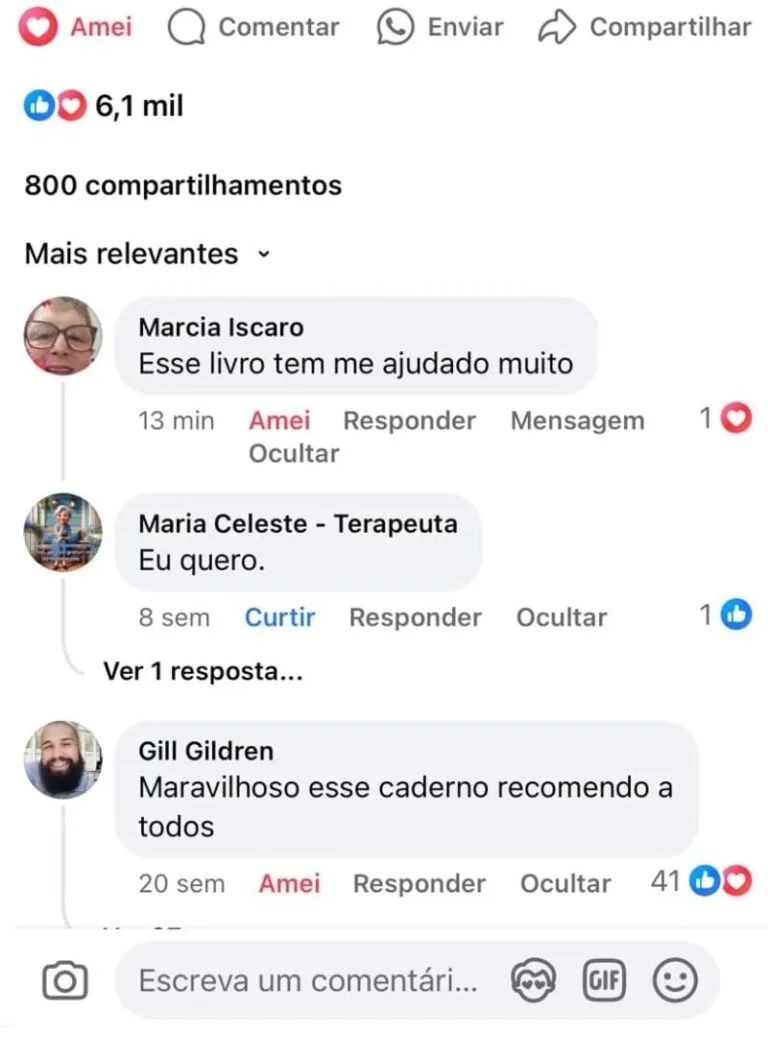Viewport: 768px width, 1058px height.
Task: Reply to Maria Celeste - Terapeuta's comment
Action: pos(415,618)
